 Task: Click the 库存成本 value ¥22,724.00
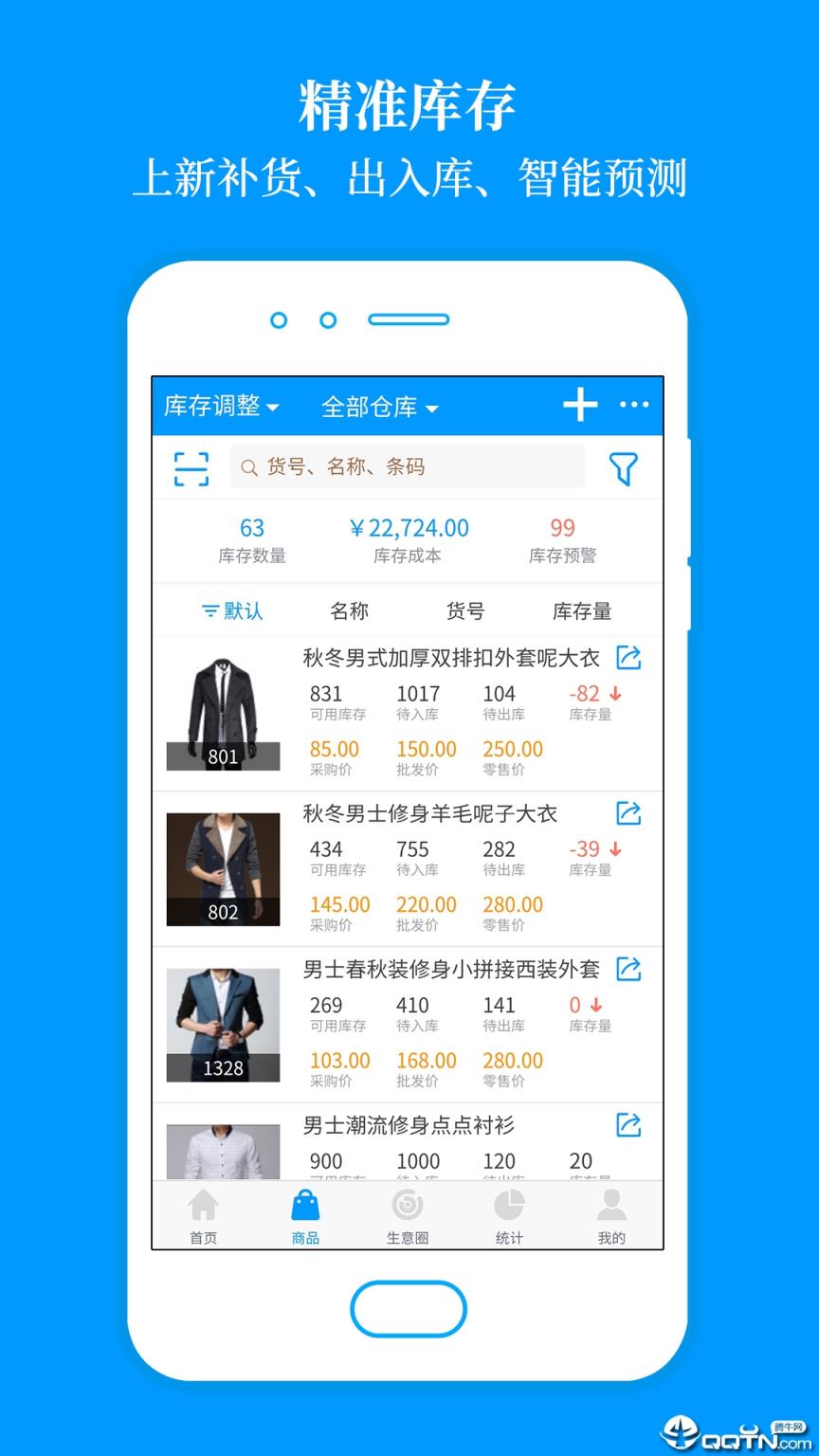(x=409, y=528)
